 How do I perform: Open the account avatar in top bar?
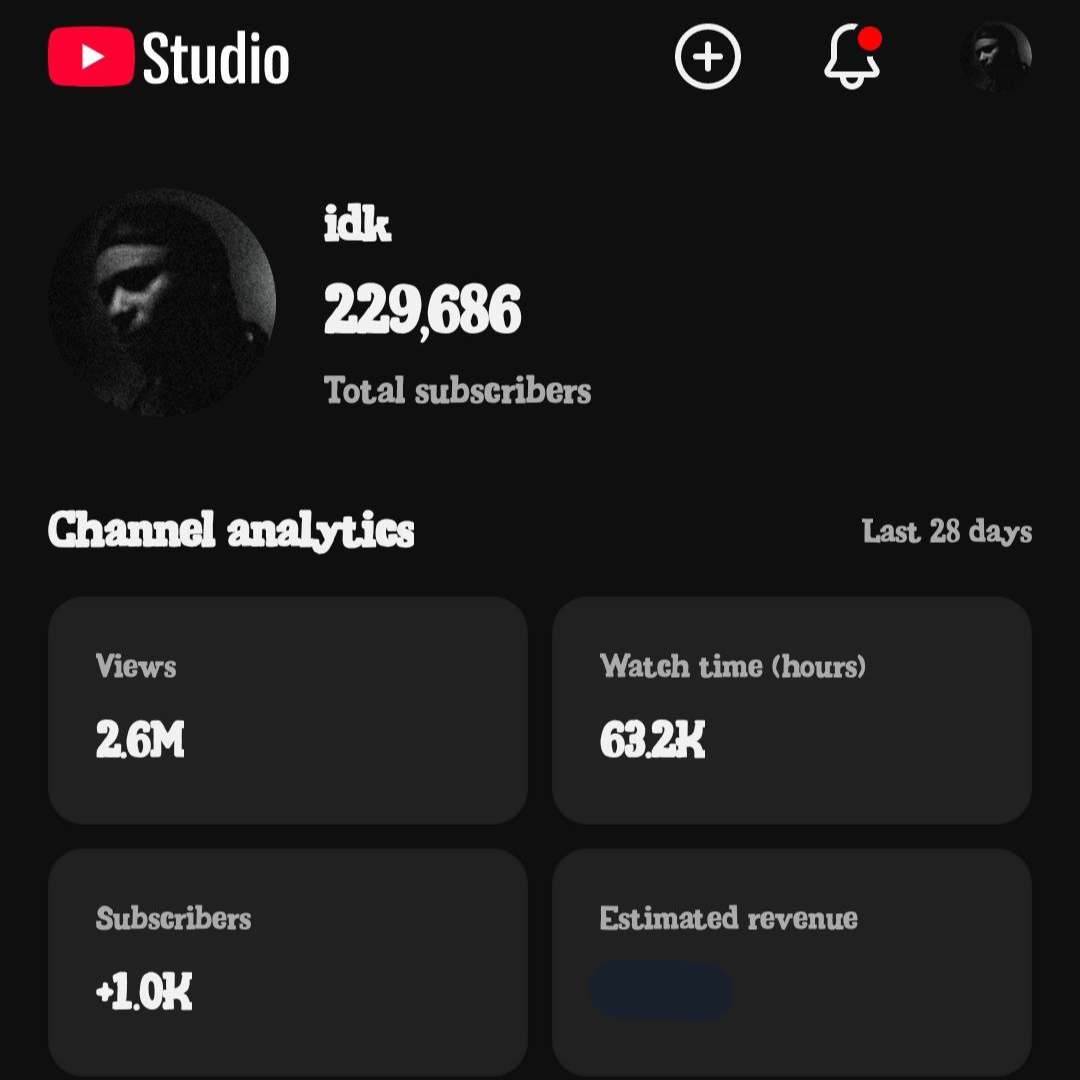click(x=995, y=57)
